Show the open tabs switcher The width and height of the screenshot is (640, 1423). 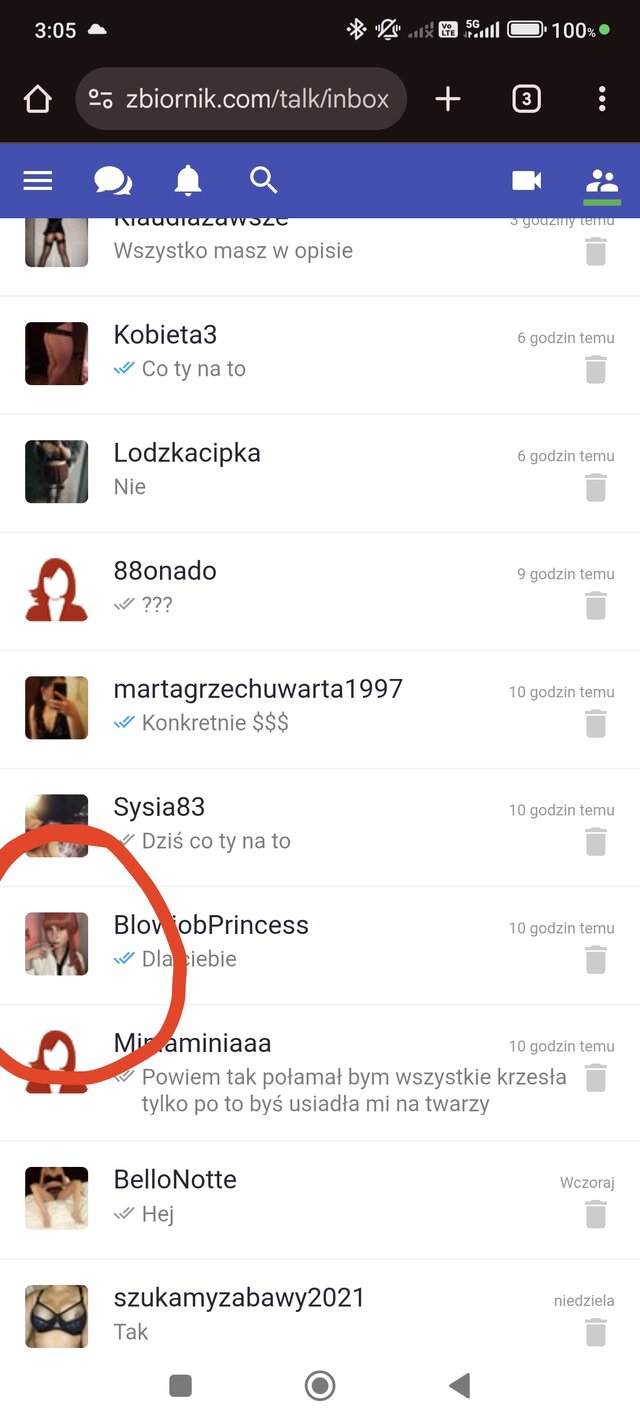(526, 99)
